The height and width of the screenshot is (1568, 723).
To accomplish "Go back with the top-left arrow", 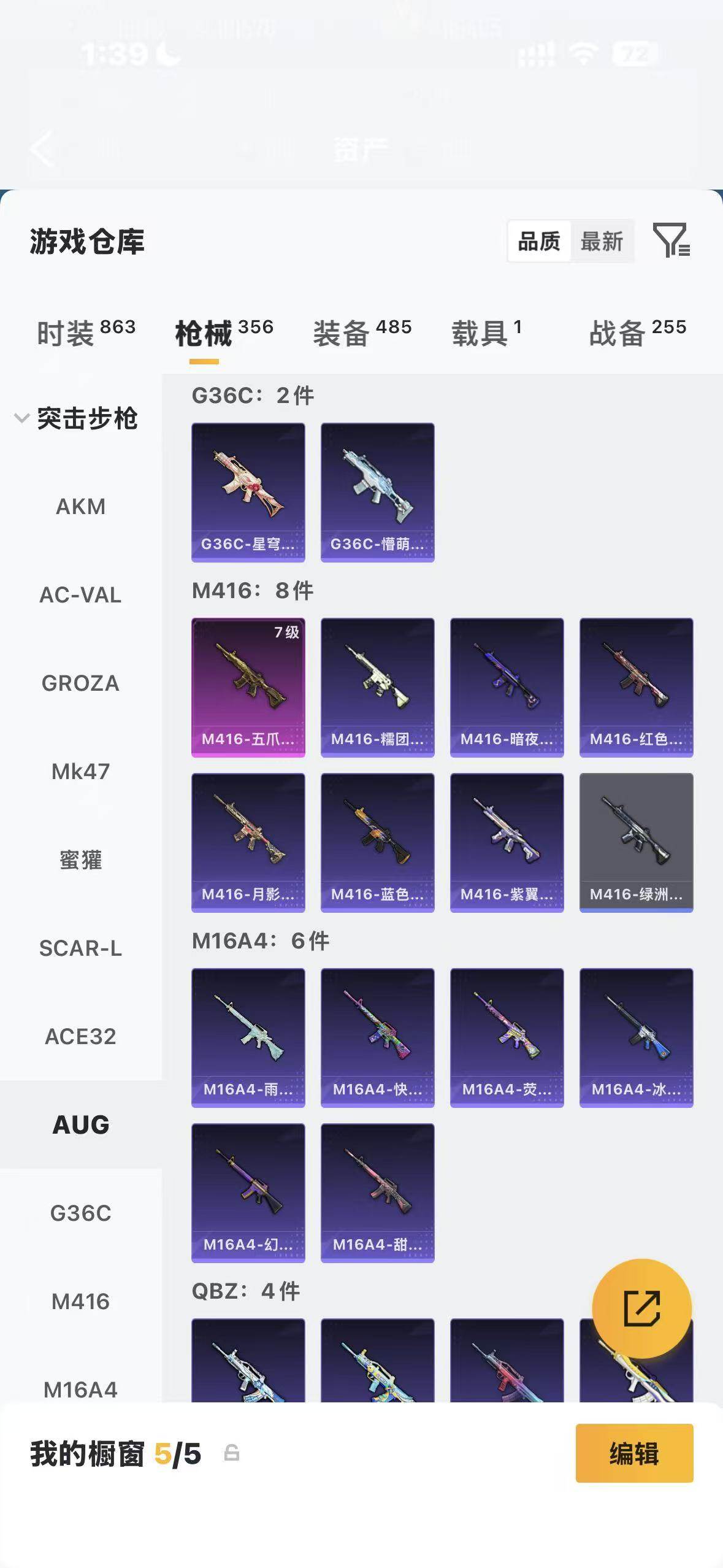I will coord(42,148).
